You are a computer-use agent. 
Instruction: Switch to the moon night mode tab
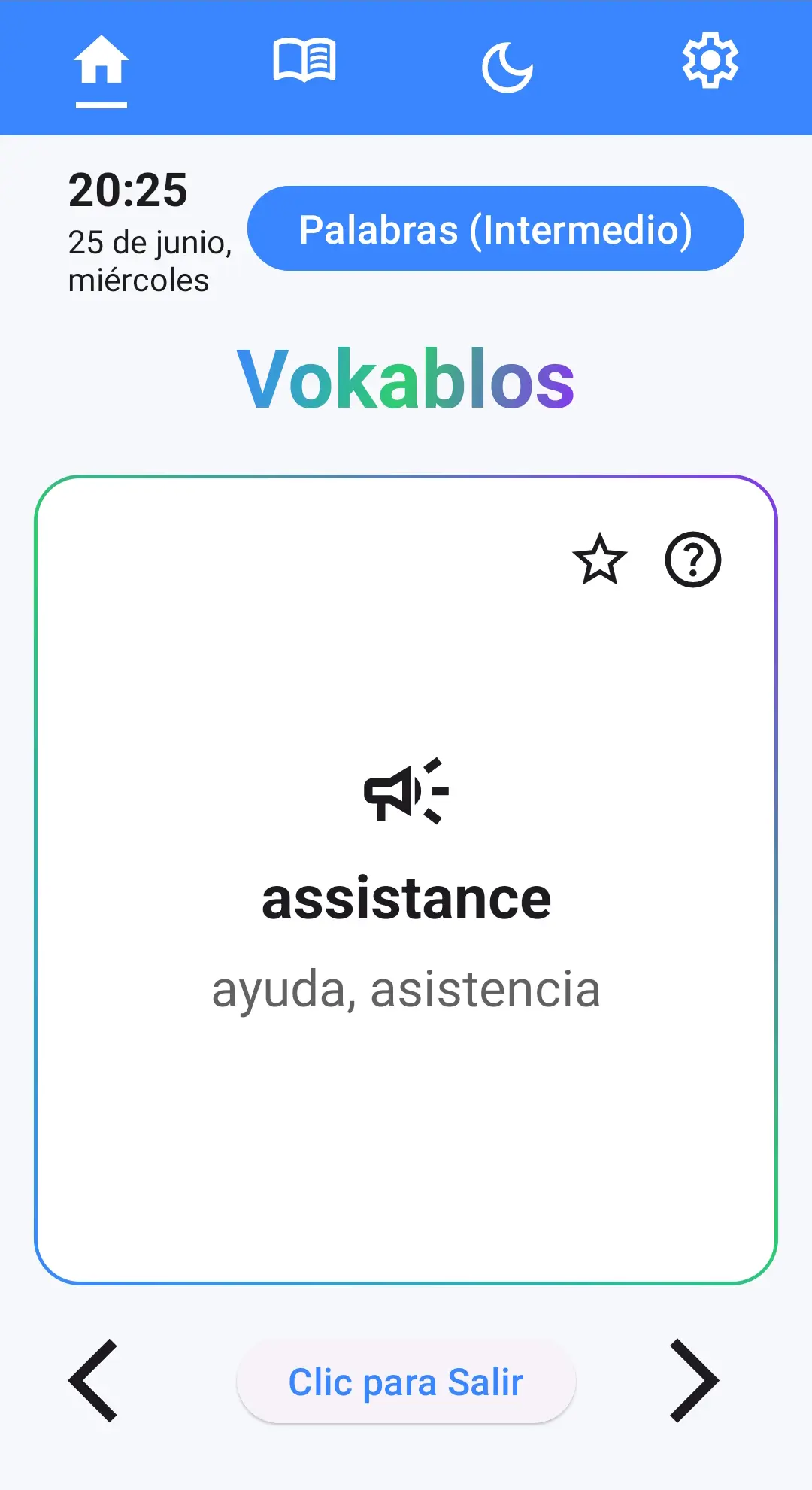tap(507, 66)
